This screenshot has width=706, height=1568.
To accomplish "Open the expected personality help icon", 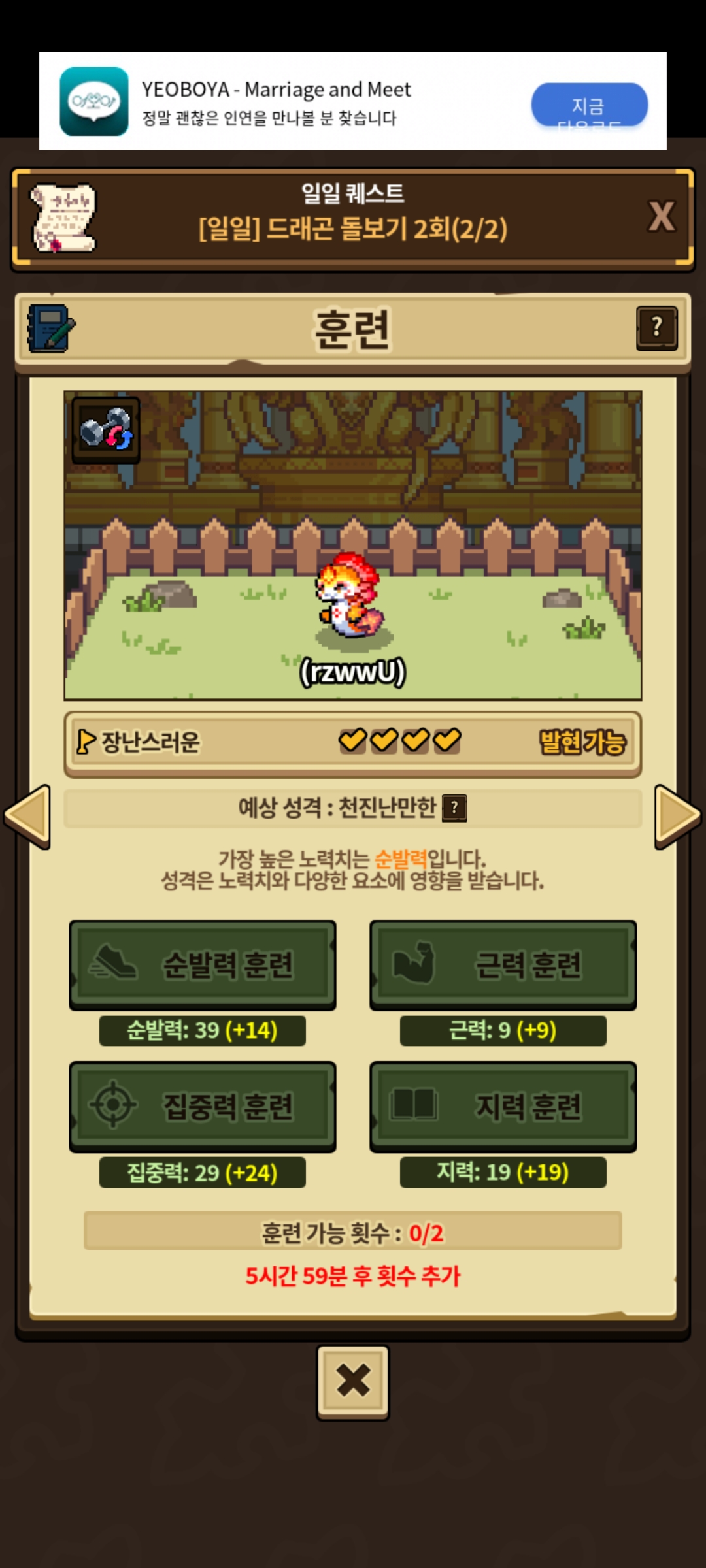I will pos(454,808).
